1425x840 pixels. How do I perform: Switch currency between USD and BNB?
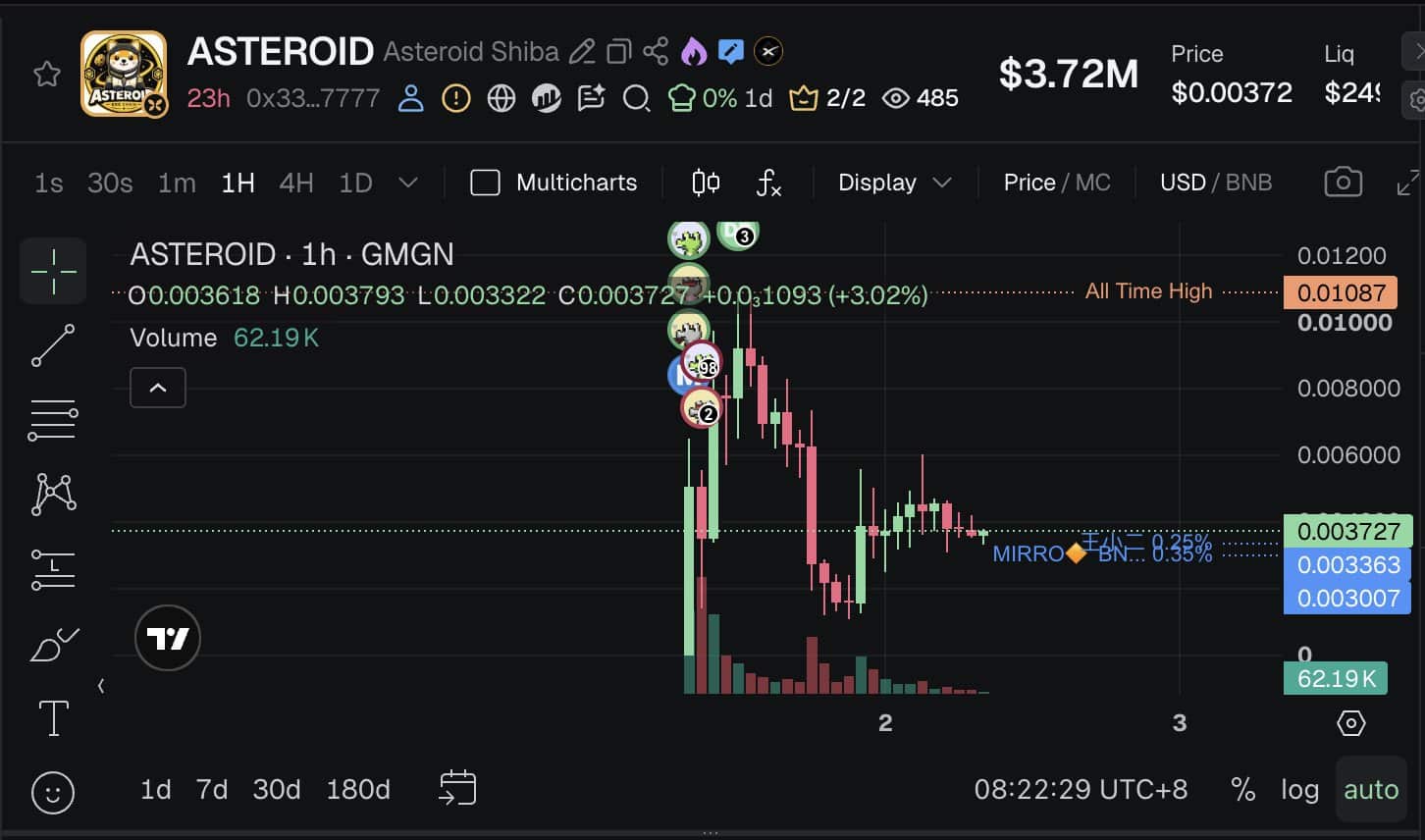[1216, 183]
